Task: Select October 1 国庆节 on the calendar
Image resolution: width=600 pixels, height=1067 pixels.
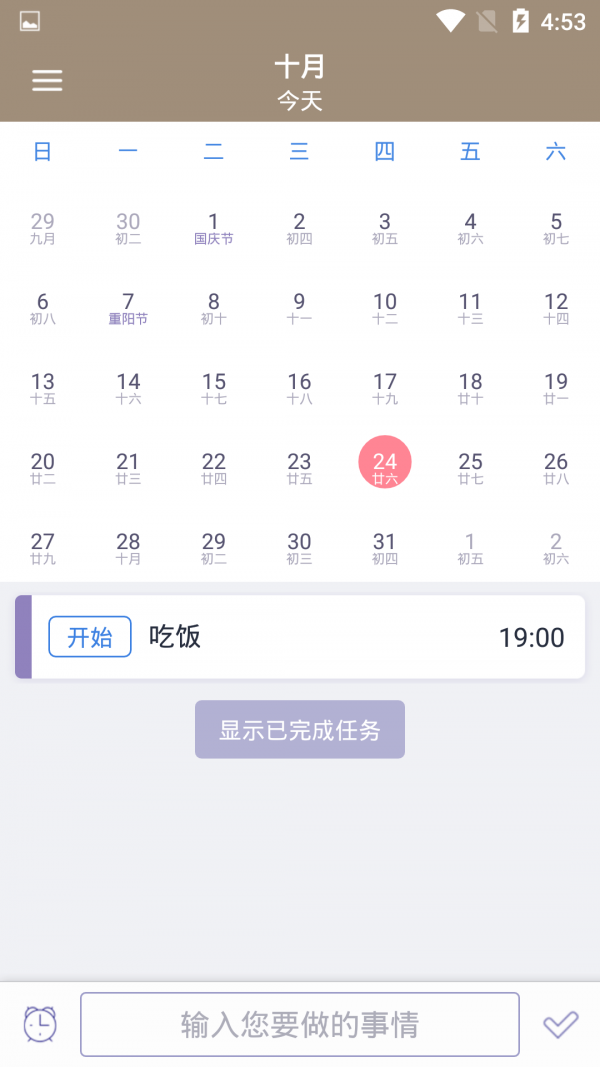Action: click(213, 228)
